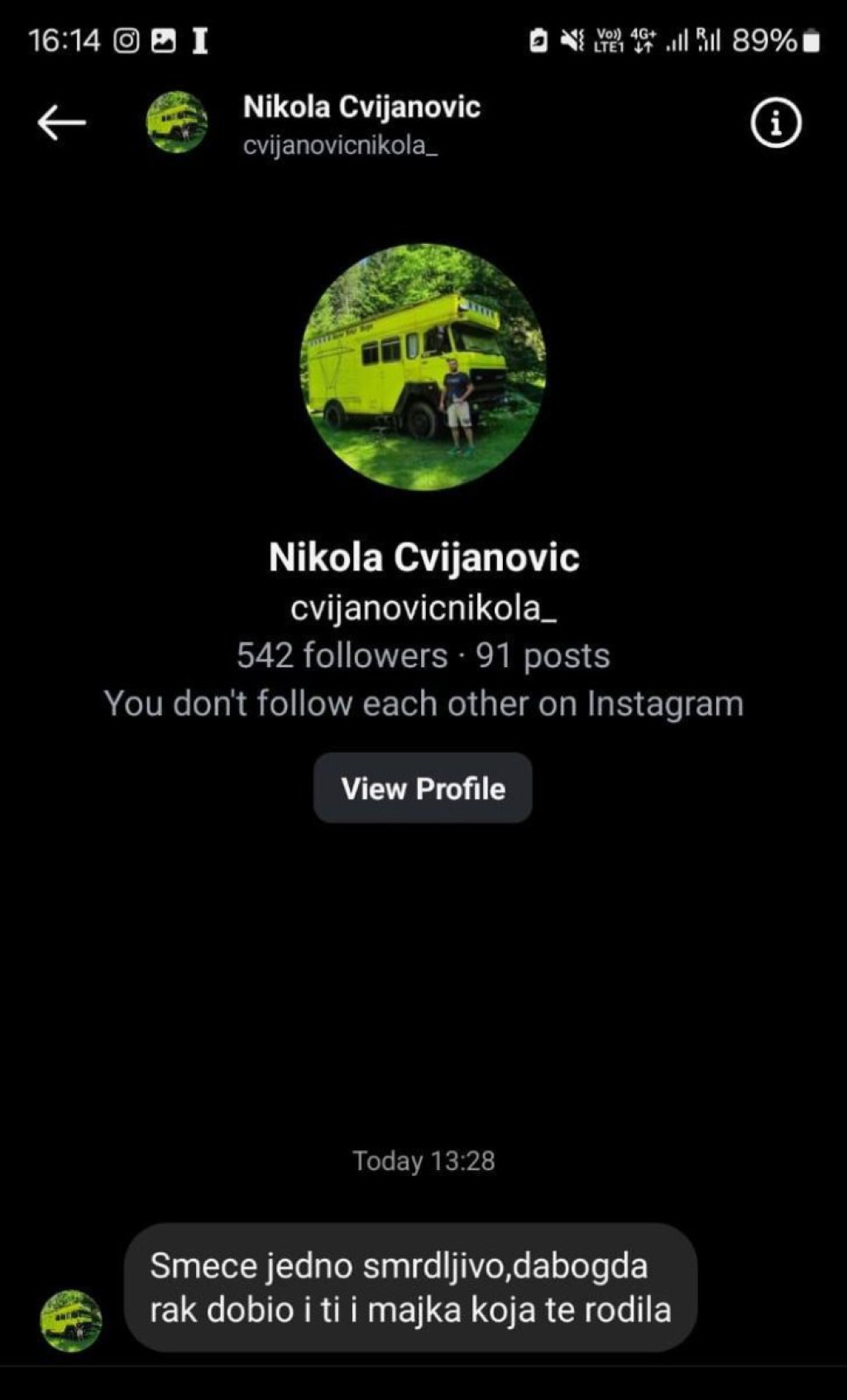This screenshot has height=1400, width=847.
Task: Tap the small profile photo in the header
Action: click(177, 123)
